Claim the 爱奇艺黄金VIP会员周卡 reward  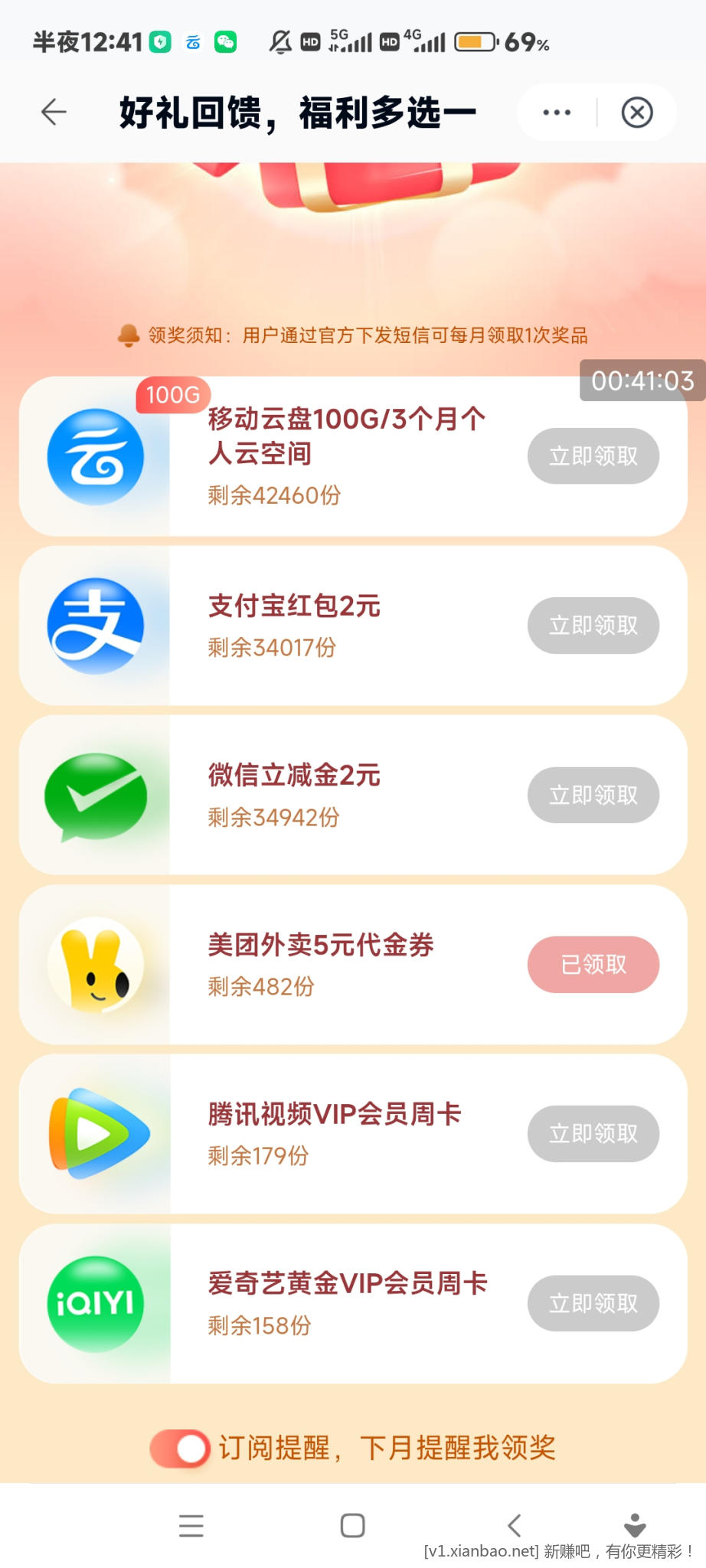(593, 1303)
